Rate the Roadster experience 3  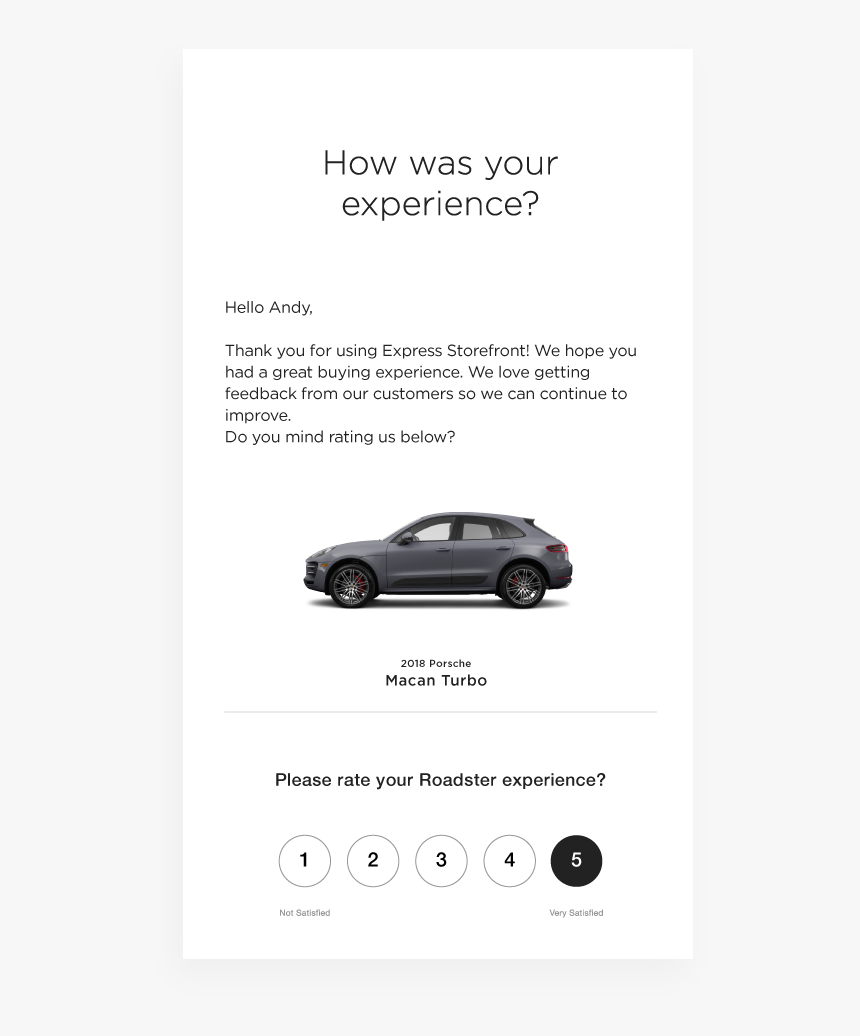point(441,861)
